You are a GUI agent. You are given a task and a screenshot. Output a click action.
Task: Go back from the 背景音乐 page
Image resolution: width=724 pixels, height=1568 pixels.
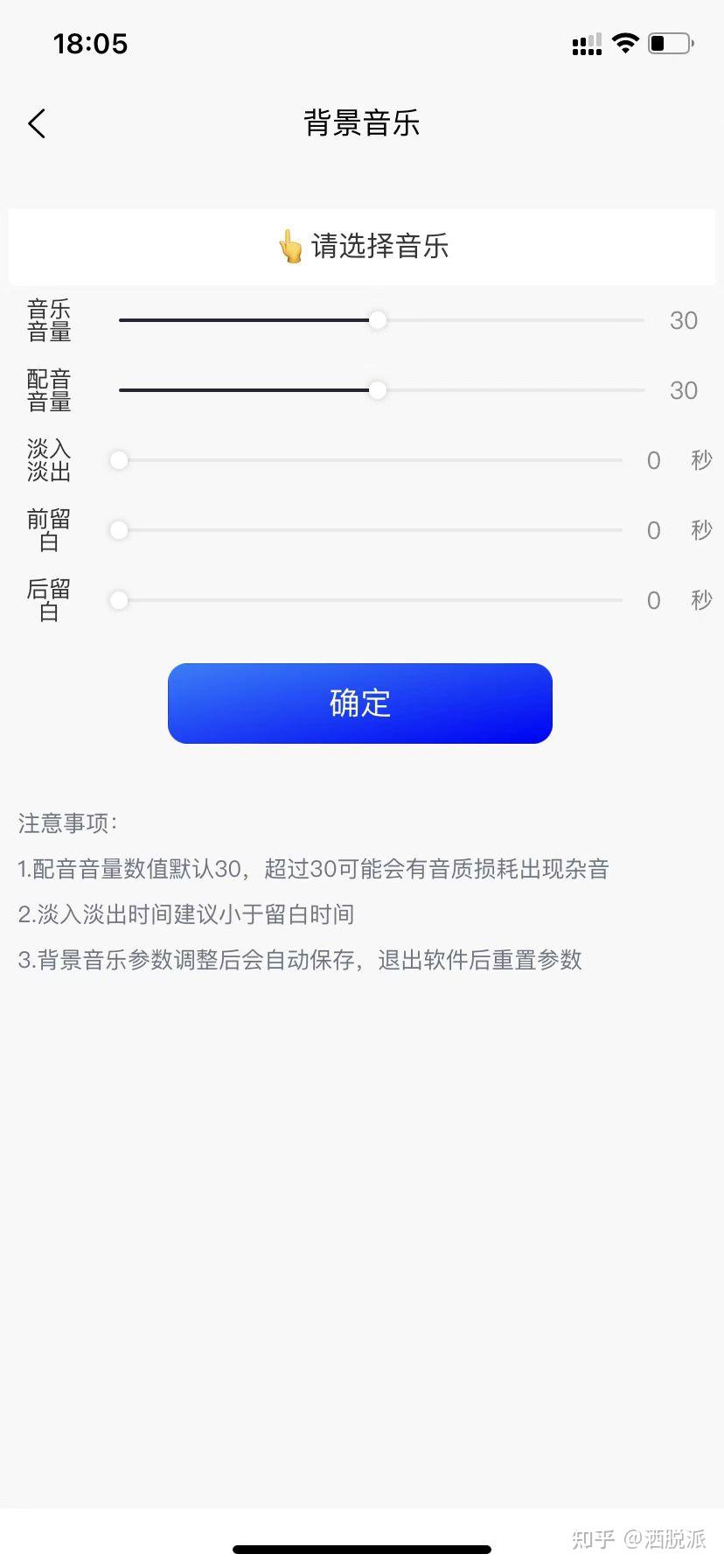(x=37, y=124)
